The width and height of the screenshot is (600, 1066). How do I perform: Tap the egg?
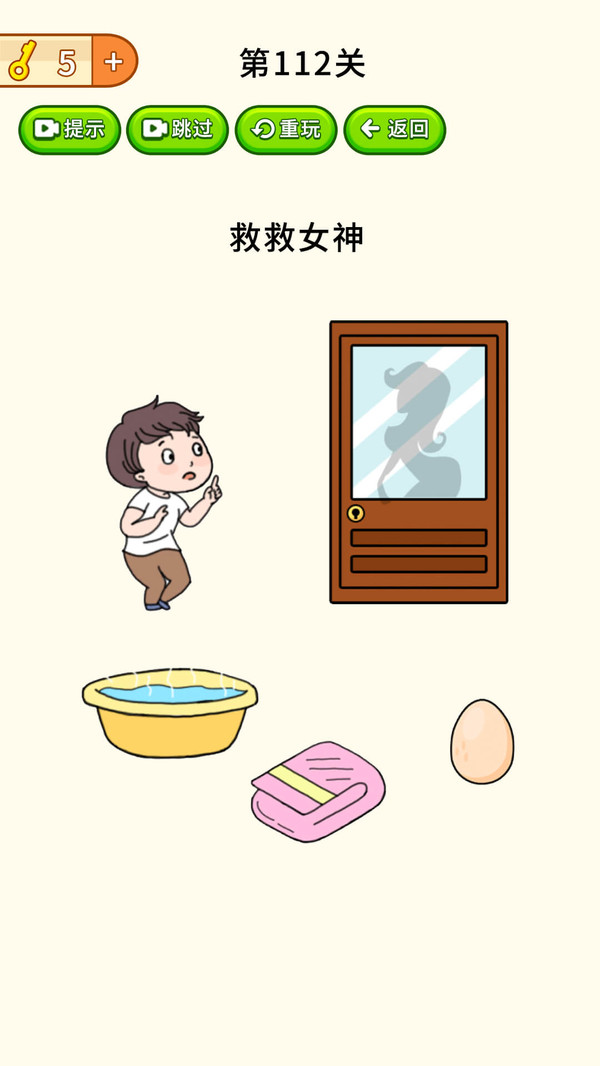click(x=482, y=741)
